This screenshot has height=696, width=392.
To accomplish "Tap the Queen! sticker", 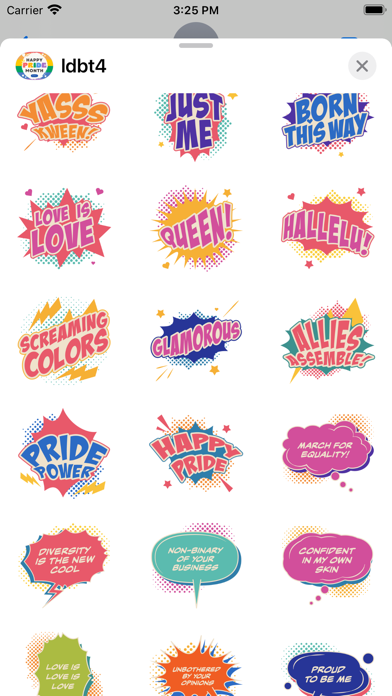I will click(196, 228).
